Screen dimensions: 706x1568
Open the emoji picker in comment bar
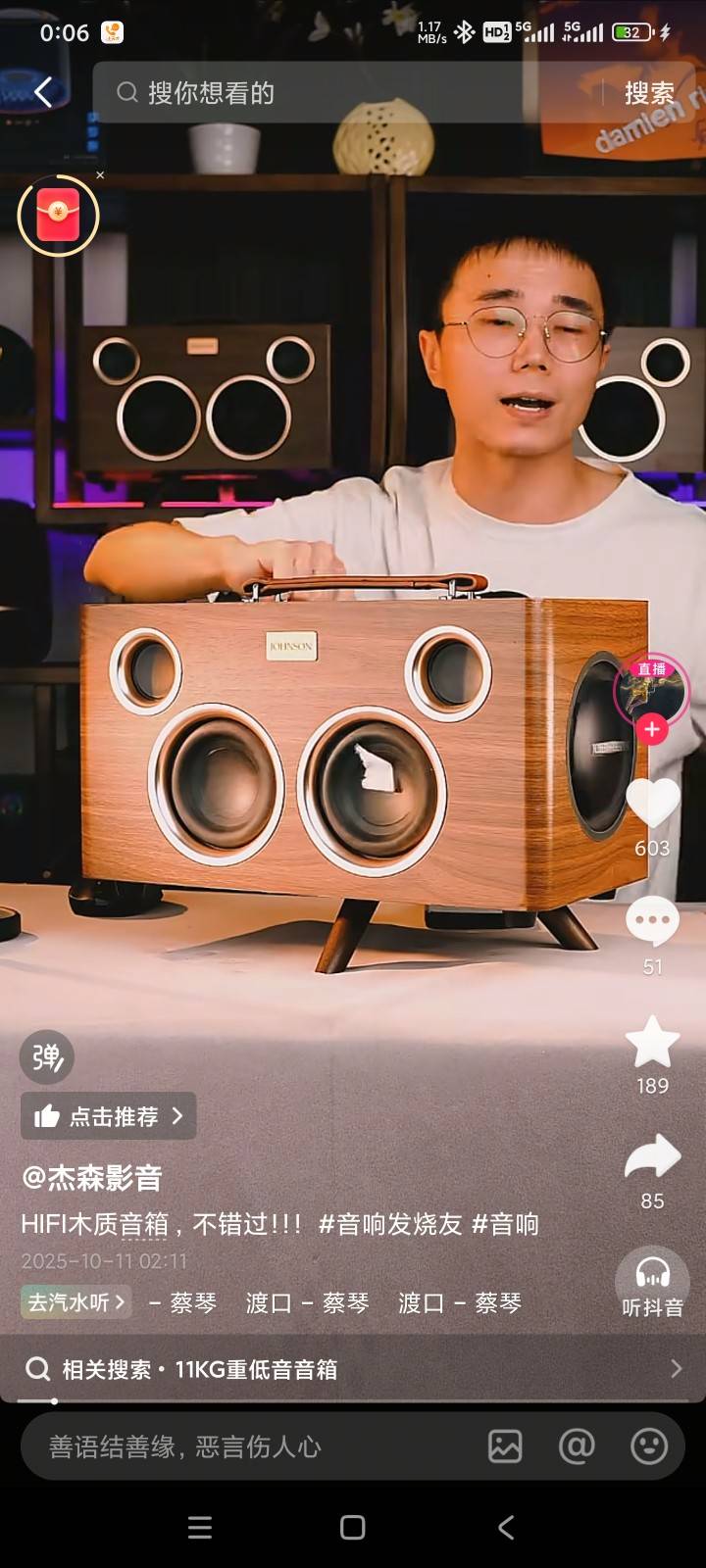(649, 1446)
